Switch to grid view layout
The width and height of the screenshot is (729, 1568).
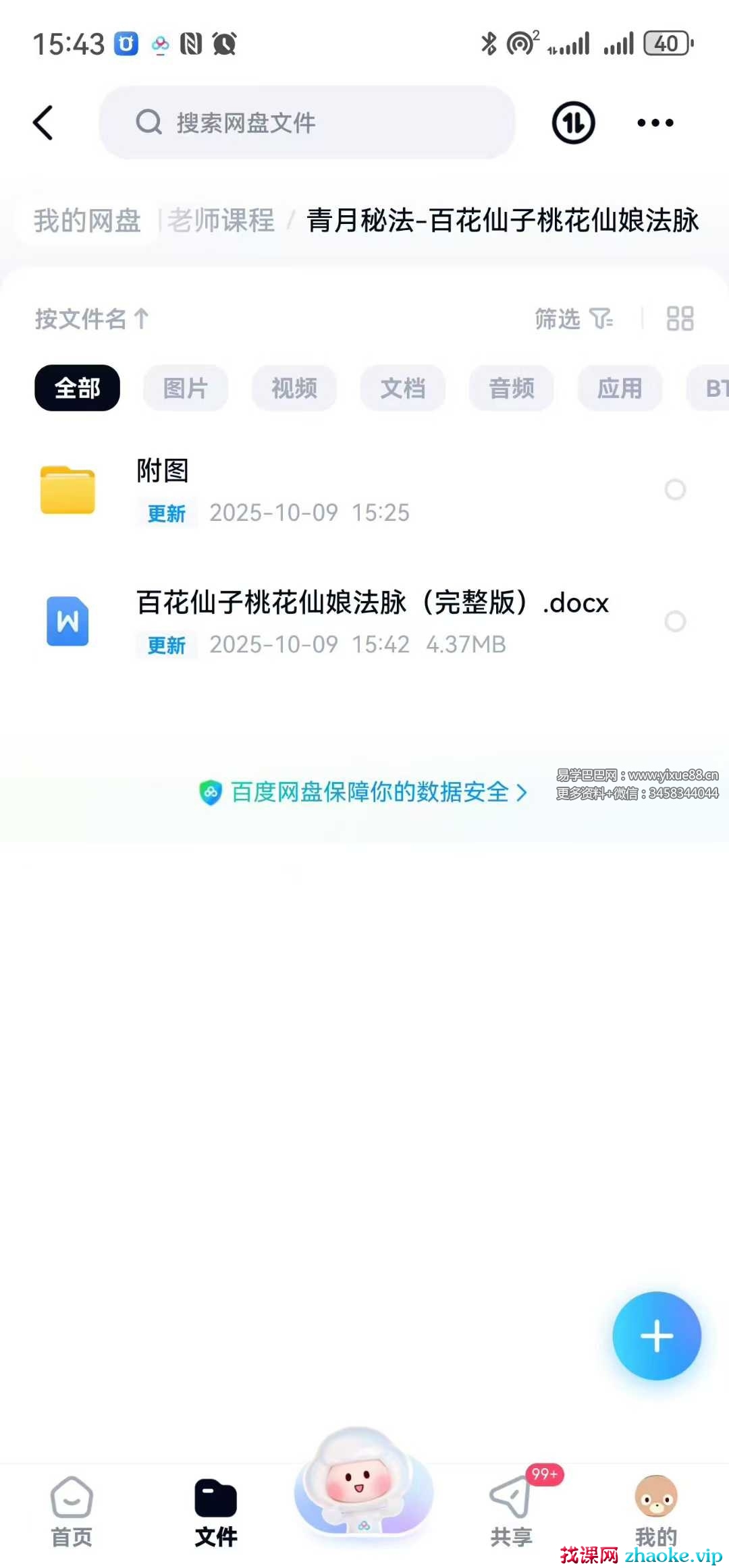click(x=679, y=318)
